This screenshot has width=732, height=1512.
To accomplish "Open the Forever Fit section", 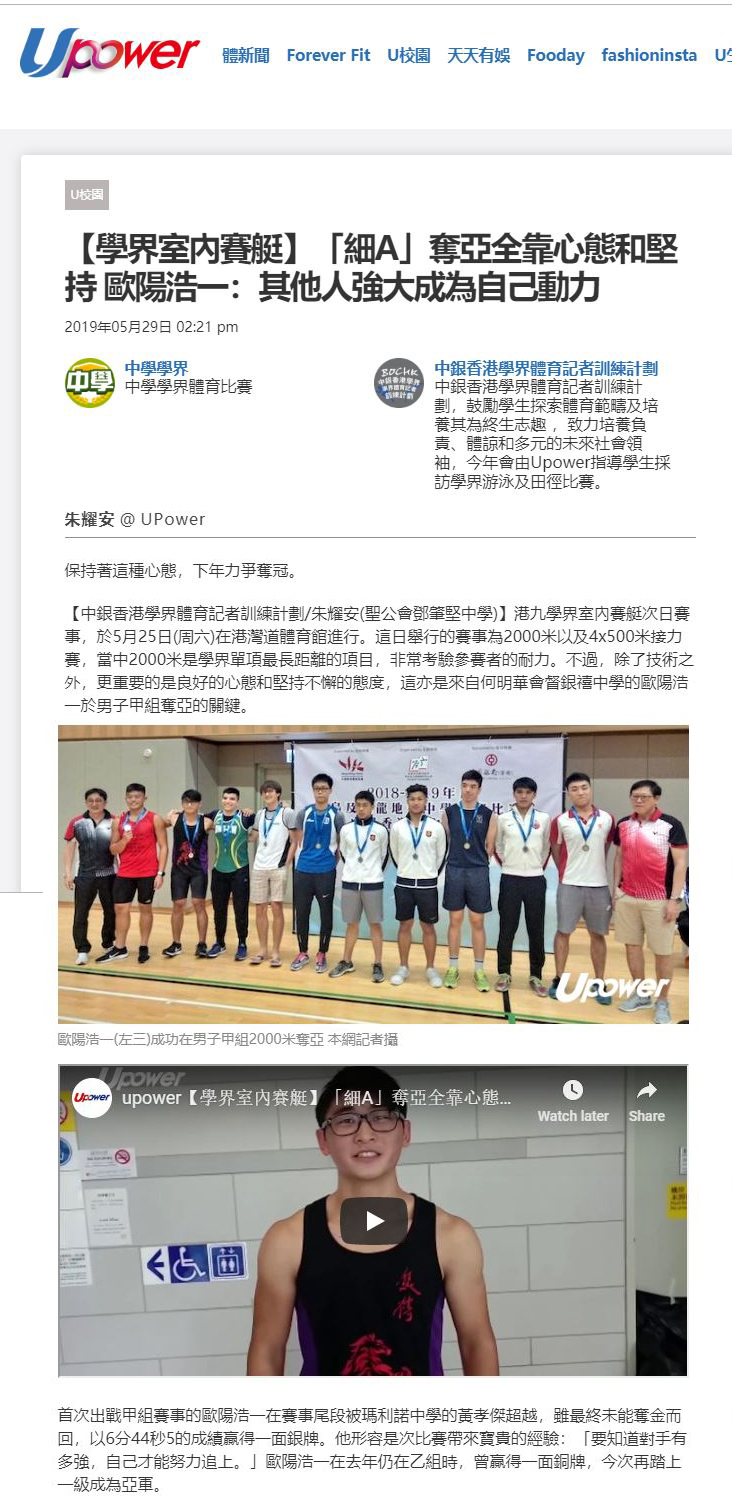I will click(x=328, y=56).
